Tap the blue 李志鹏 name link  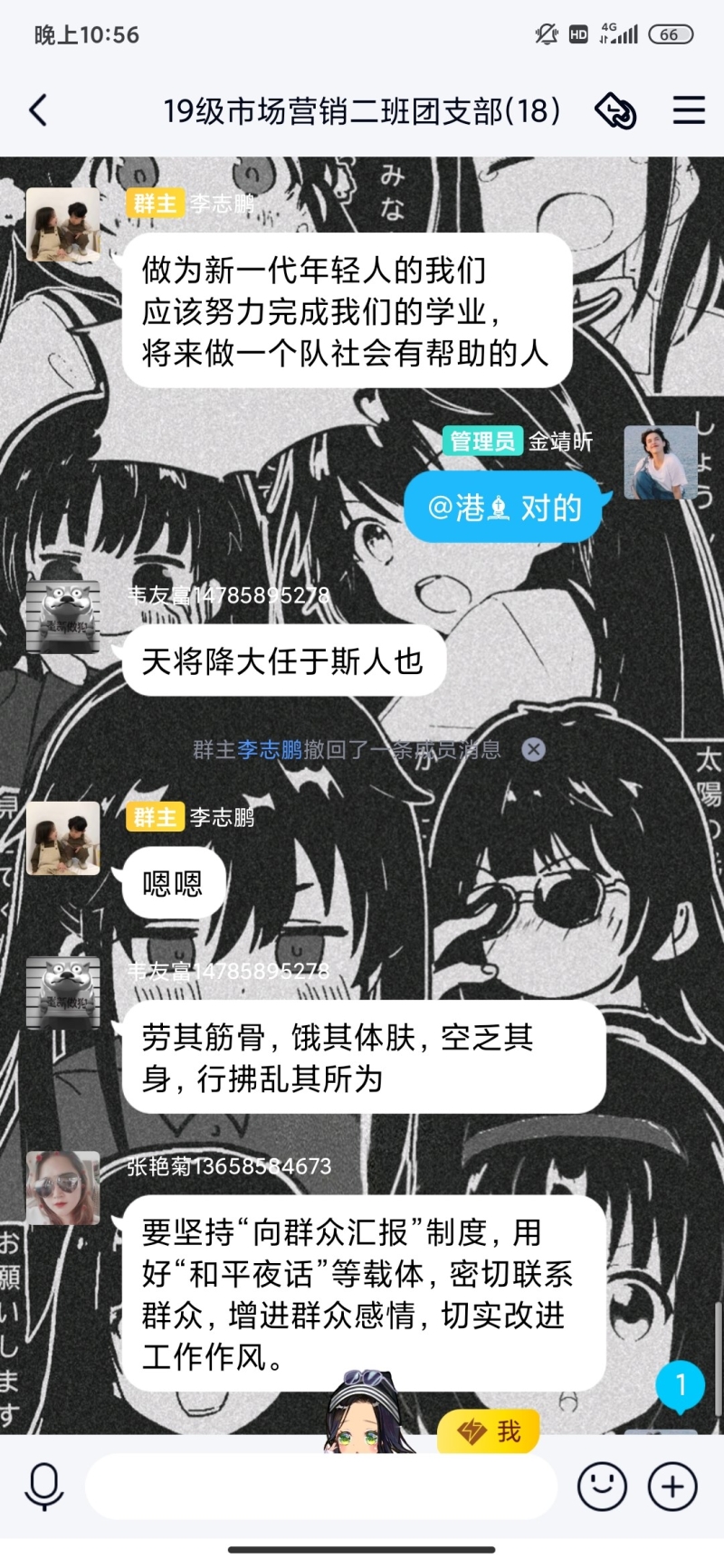pos(269,749)
